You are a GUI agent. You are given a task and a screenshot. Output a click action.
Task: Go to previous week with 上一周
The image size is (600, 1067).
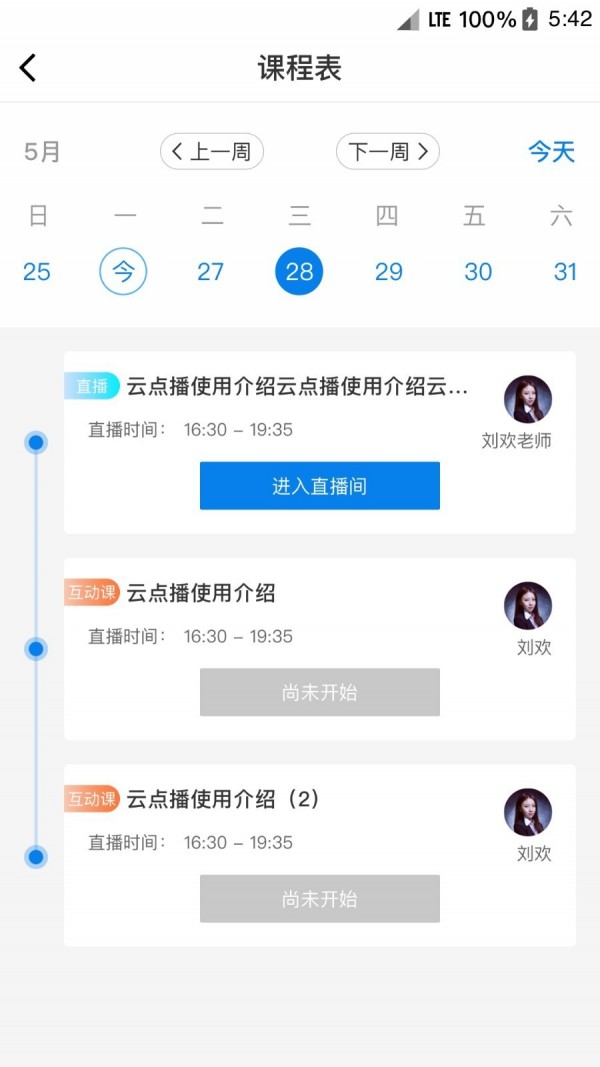(211, 152)
